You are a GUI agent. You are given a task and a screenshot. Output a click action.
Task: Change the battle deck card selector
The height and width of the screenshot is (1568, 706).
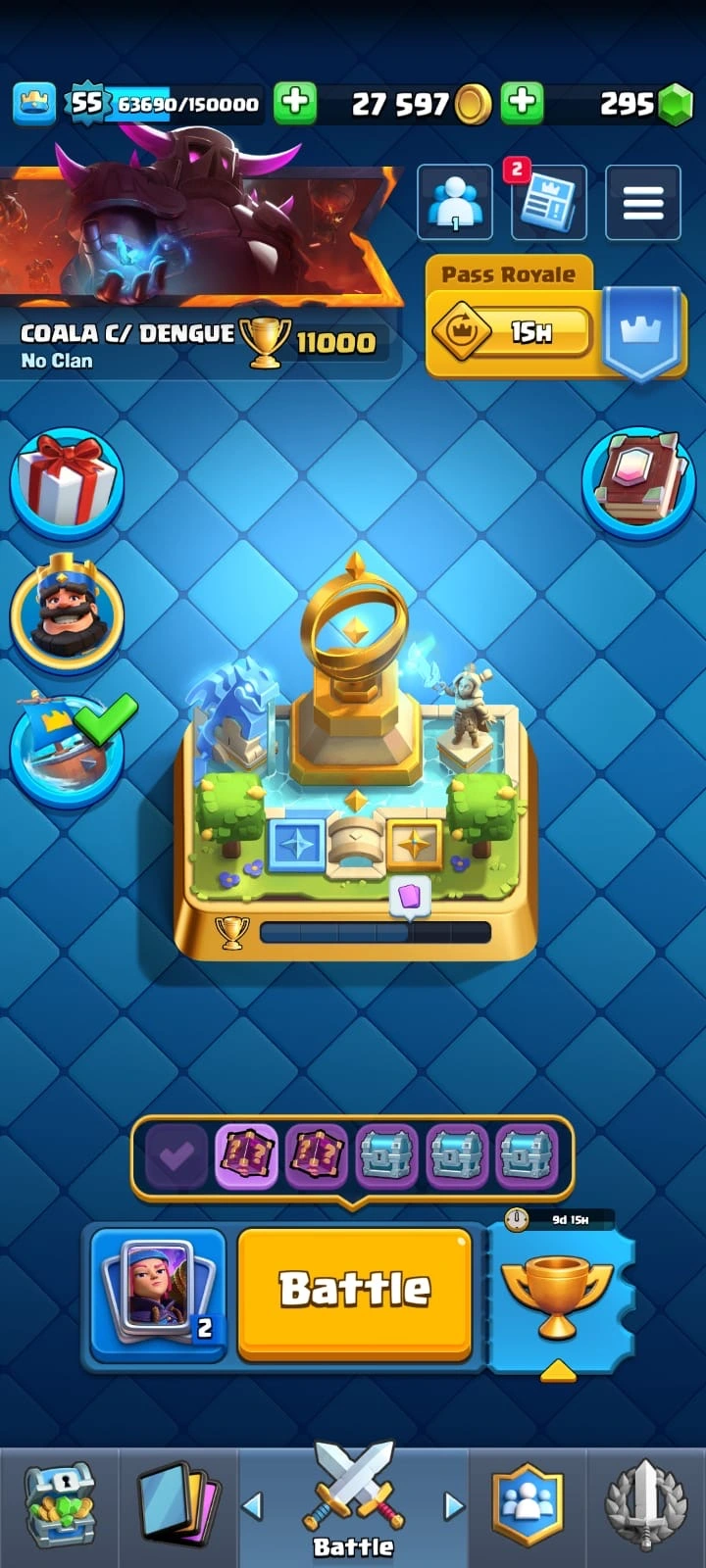[158, 1294]
